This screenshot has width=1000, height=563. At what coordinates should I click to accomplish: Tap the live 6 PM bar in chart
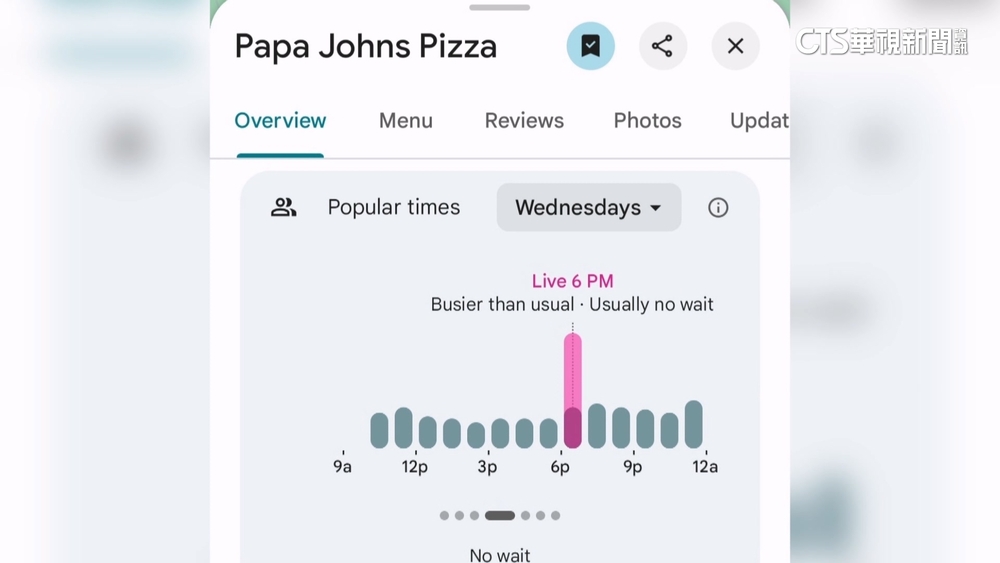click(572, 392)
